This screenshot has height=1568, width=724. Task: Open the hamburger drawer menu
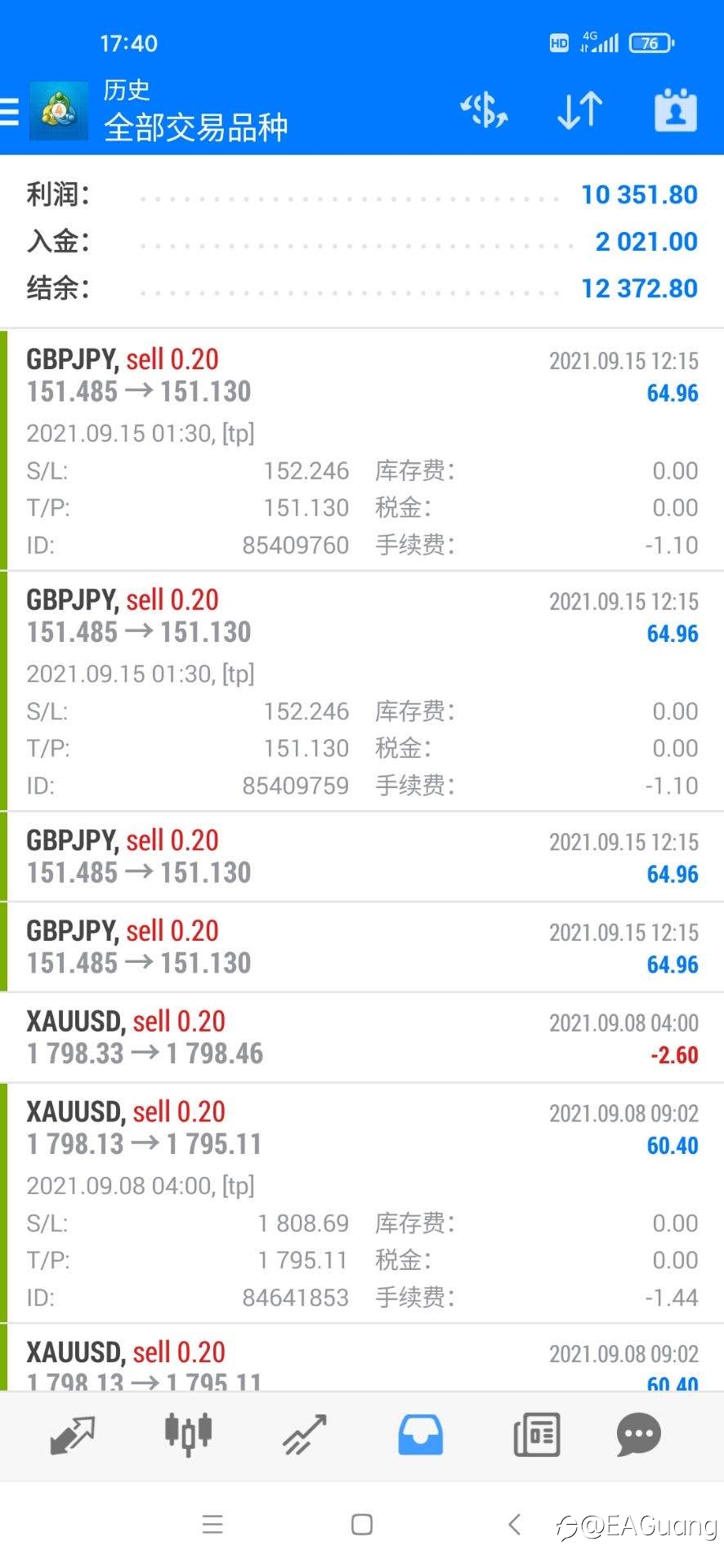tap(9, 111)
